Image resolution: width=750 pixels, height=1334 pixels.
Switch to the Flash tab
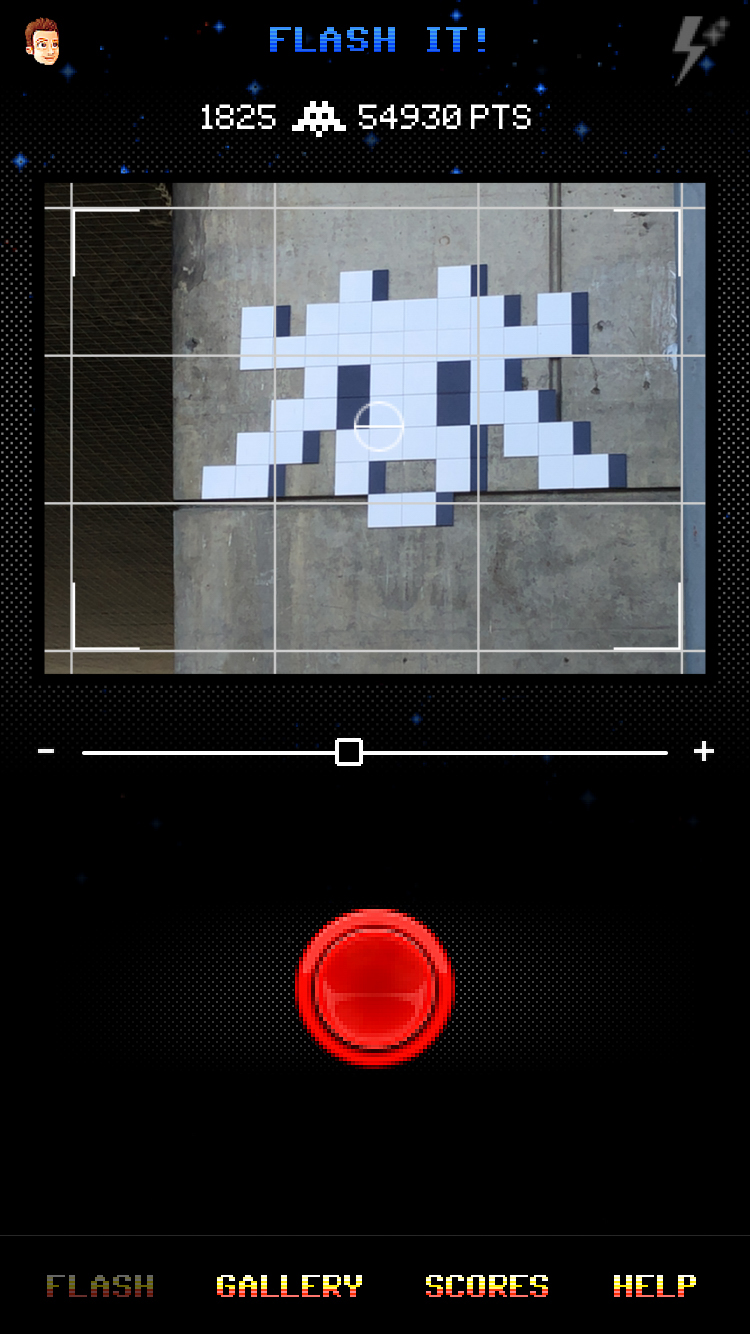pos(100,1286)
